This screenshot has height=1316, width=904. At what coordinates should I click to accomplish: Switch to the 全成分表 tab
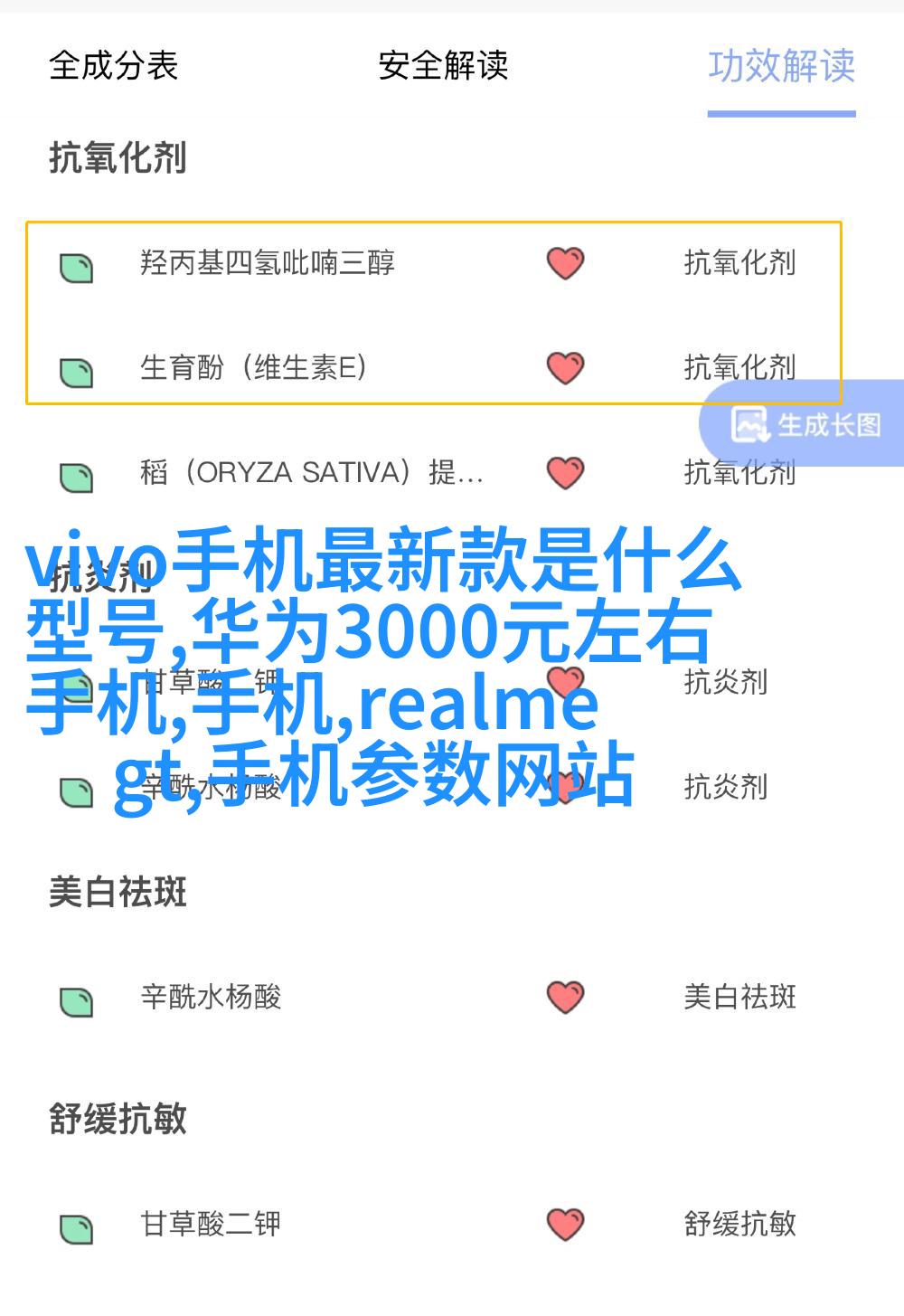[113, 66]
